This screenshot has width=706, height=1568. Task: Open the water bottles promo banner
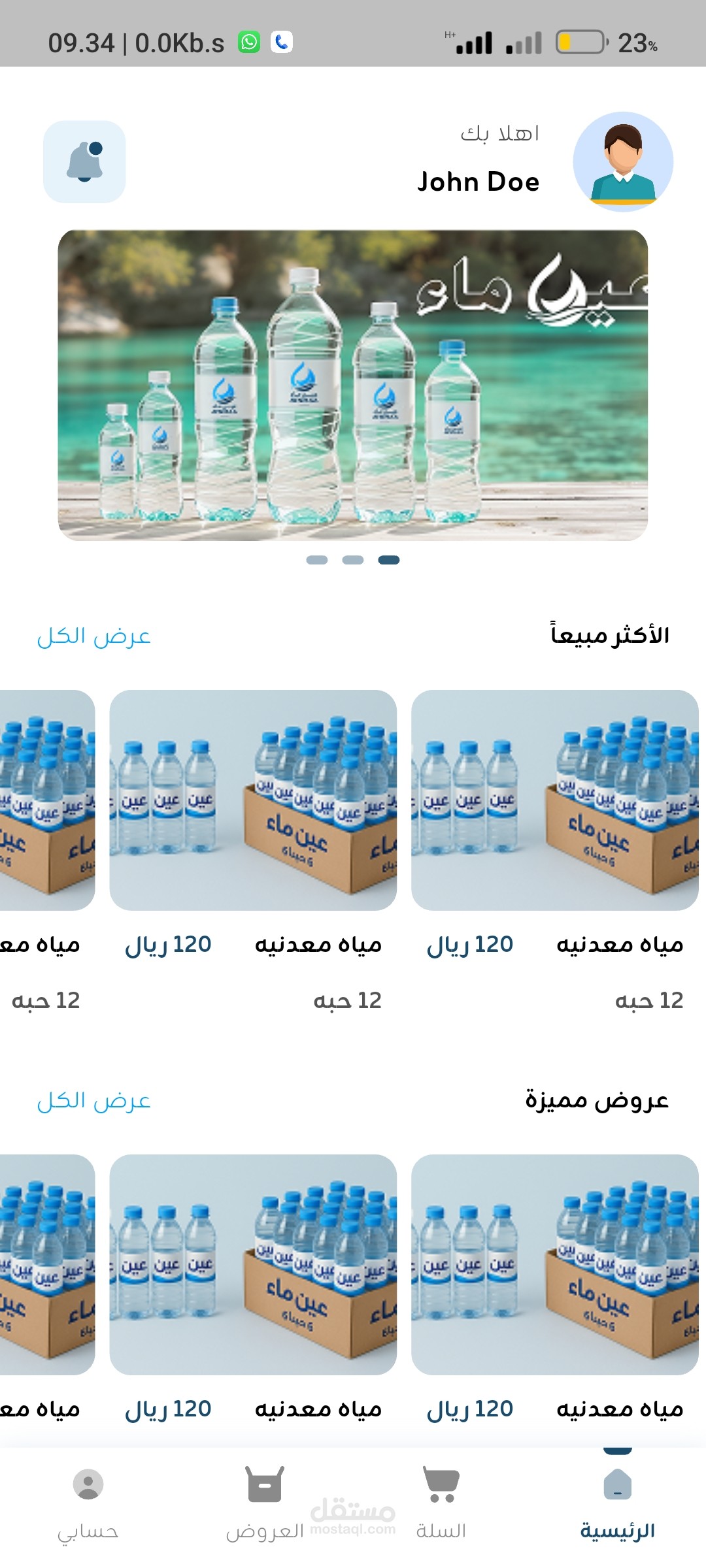click(x=353, y=385)
